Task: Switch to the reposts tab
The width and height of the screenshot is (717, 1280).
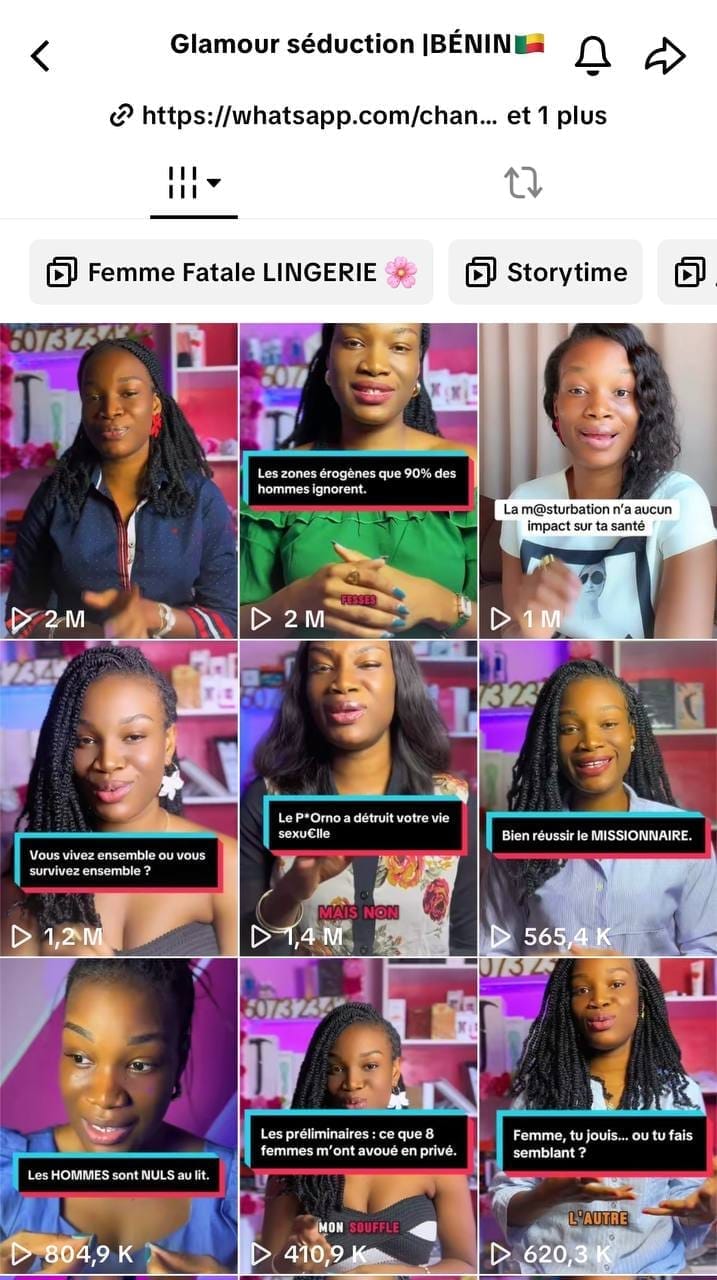Action: (x=522, y=183)
